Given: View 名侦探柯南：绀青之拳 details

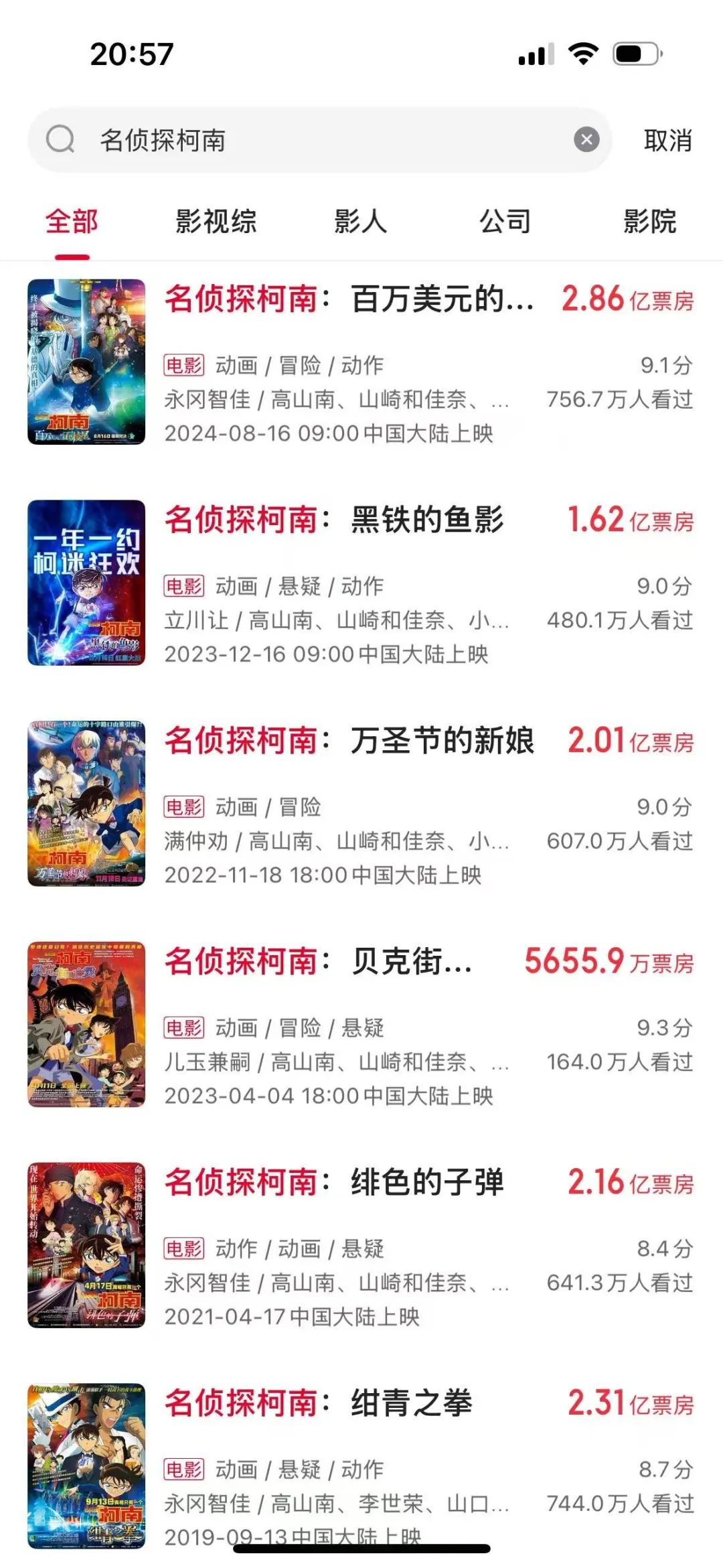Looking at the screenshot, I should (x=318, y=1403).
